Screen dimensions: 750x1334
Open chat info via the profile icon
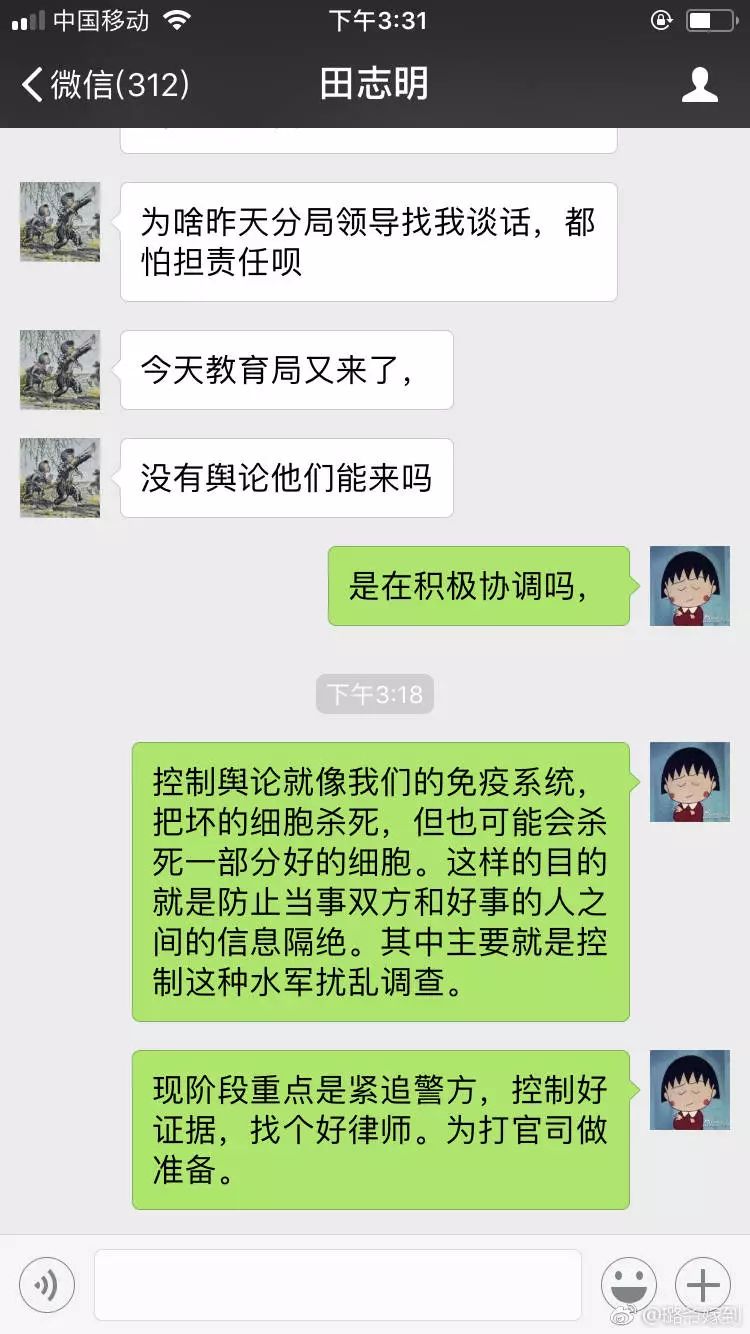(x=699, y=85)
